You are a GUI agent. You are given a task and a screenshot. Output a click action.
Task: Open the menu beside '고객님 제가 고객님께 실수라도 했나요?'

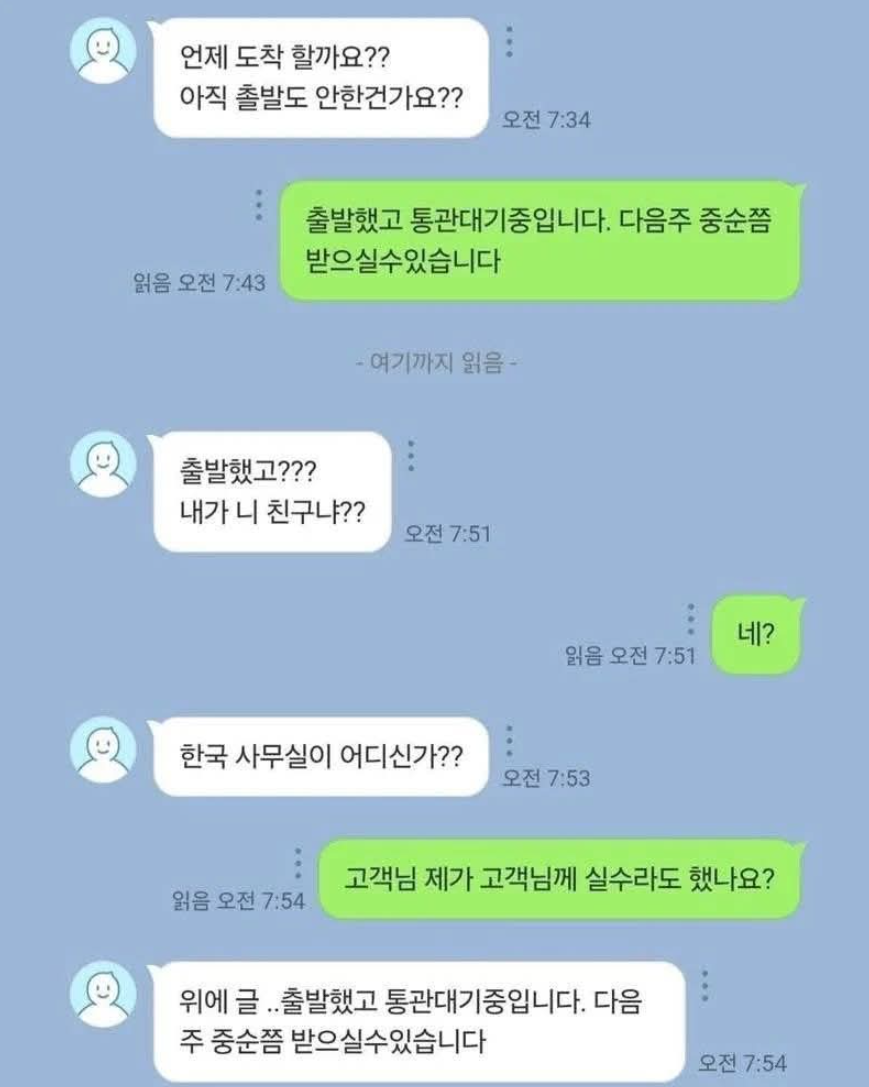tap(298, 864)
